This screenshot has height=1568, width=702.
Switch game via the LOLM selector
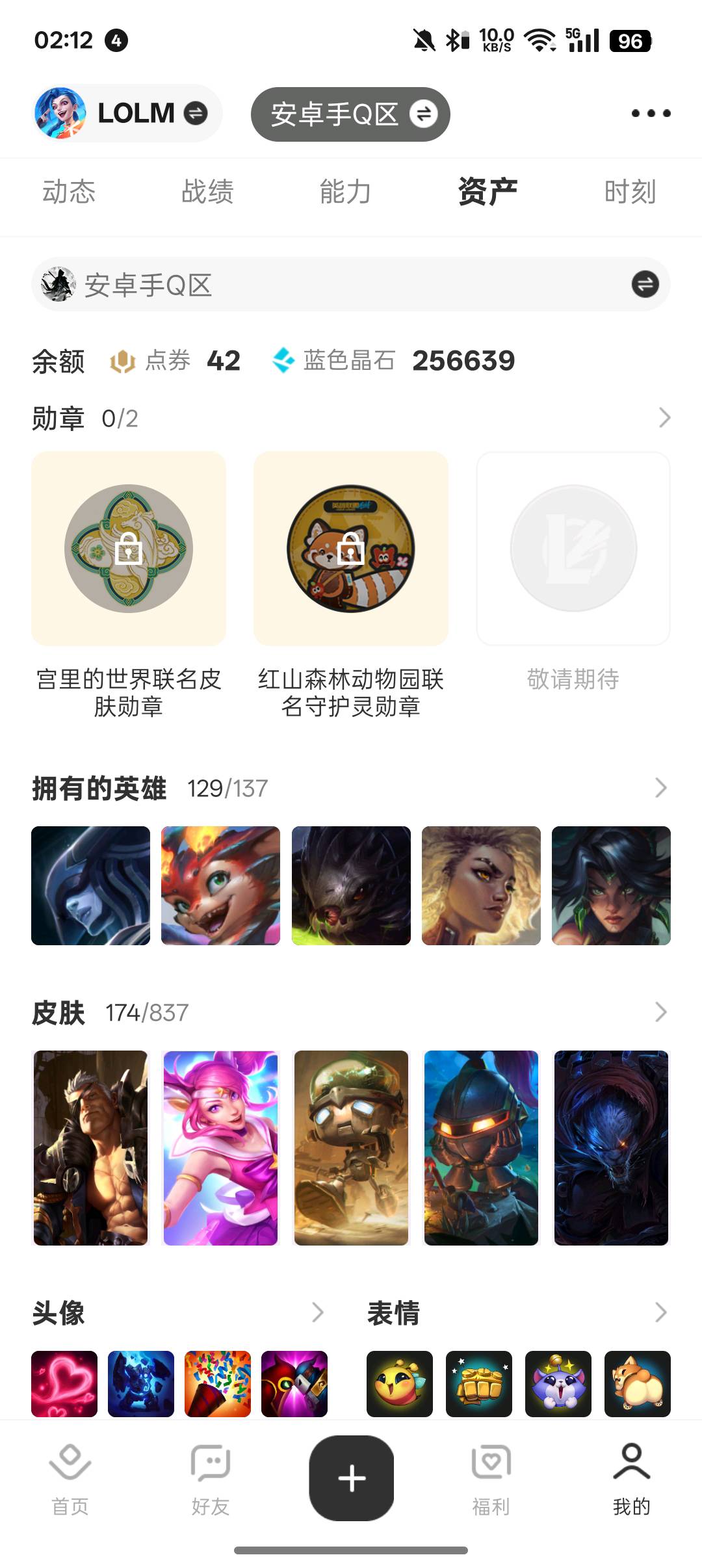127,113
